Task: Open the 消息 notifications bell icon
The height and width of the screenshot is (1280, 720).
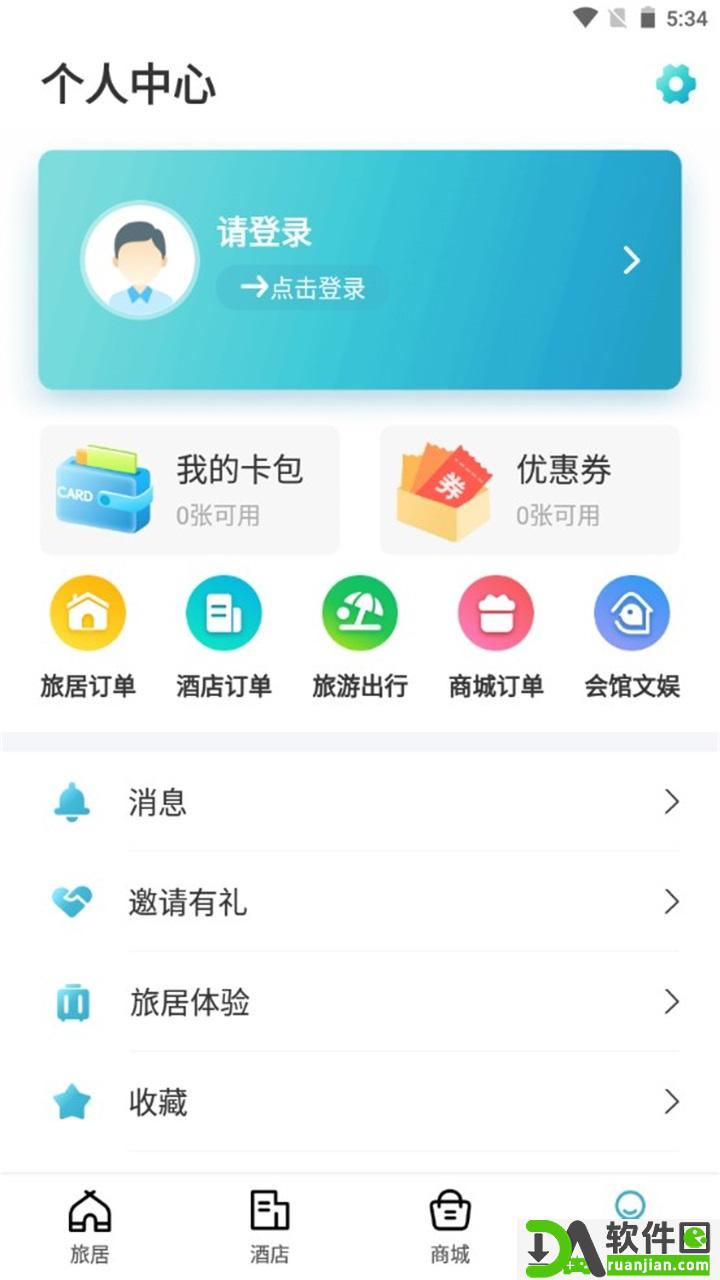Action: (71, 802)
